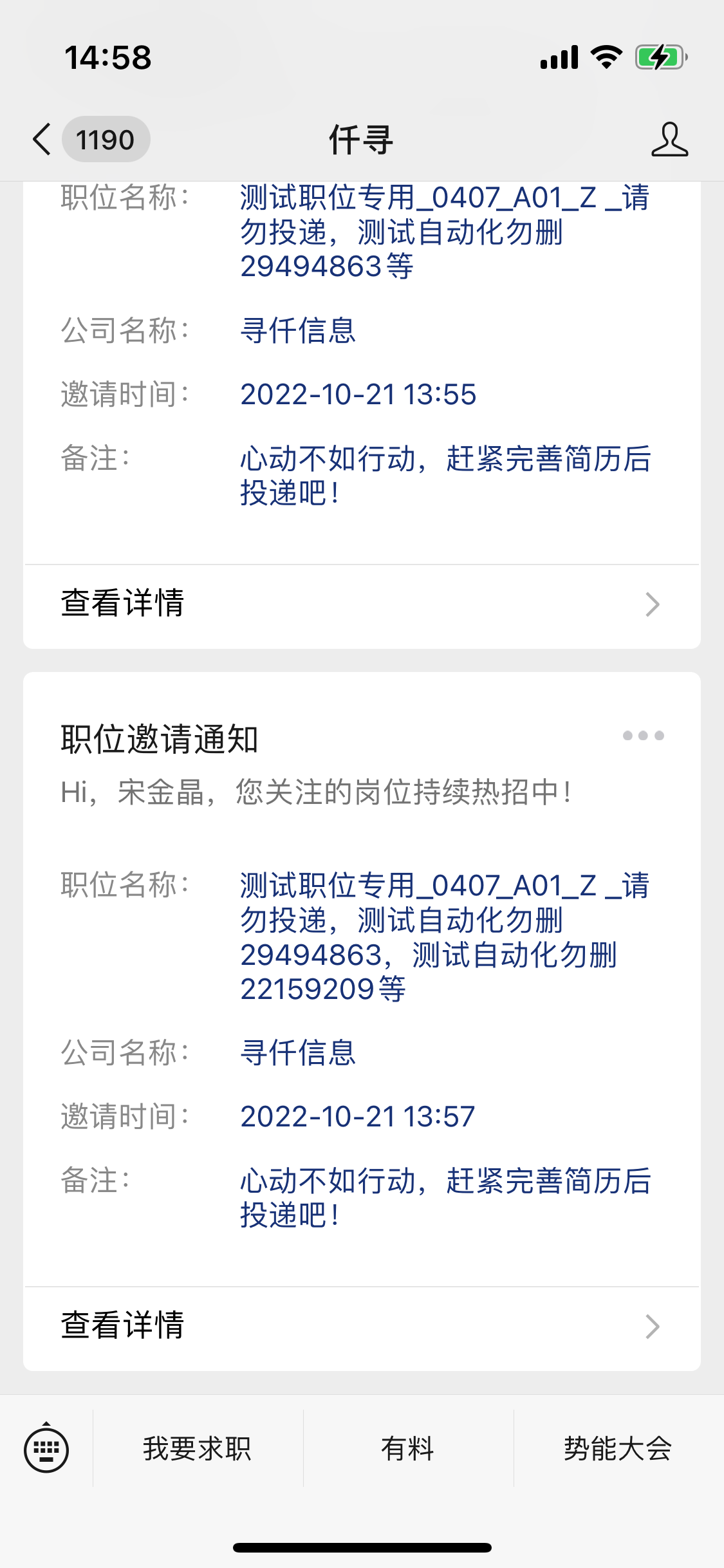Open 查看详情 for the 13:57 invitation
Image resolution: width=724 pixels, height=1568 pixels.
(362, 1327)
